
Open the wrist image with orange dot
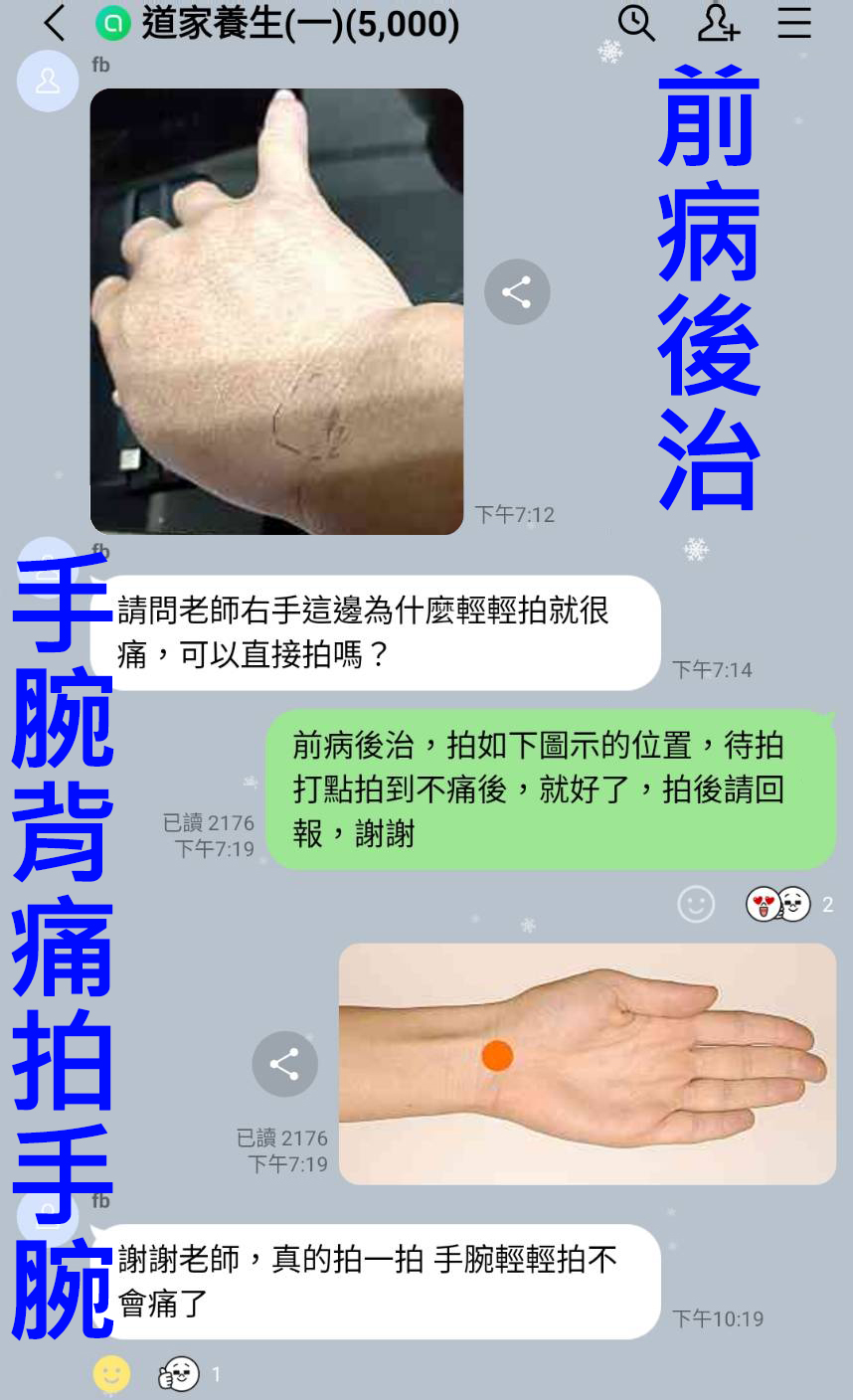(587, 1064)
